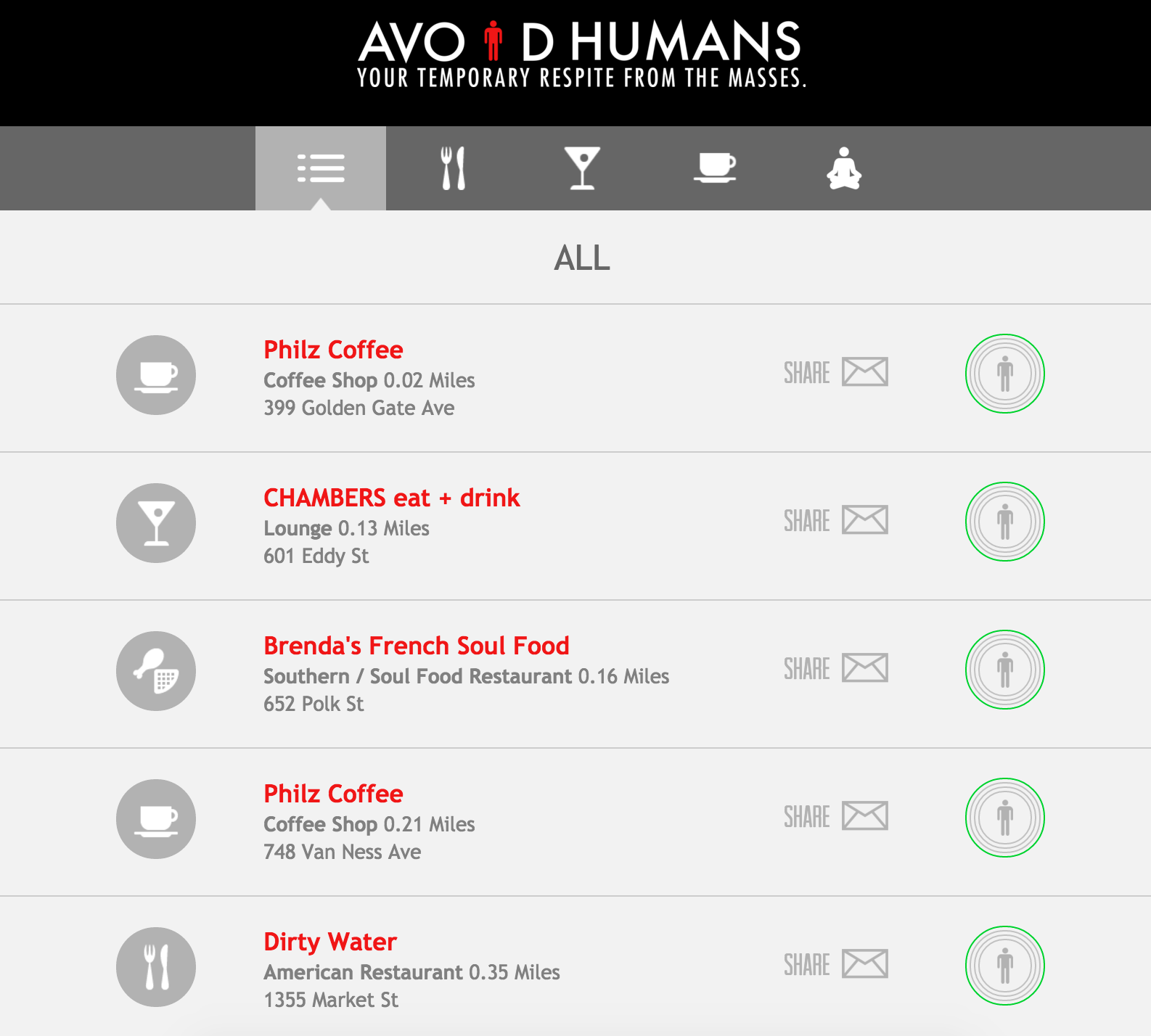Open Brenda's French Soul Food listing
The height and width of the screenshot is (1036, 1151).
click(x=416, y=646)
